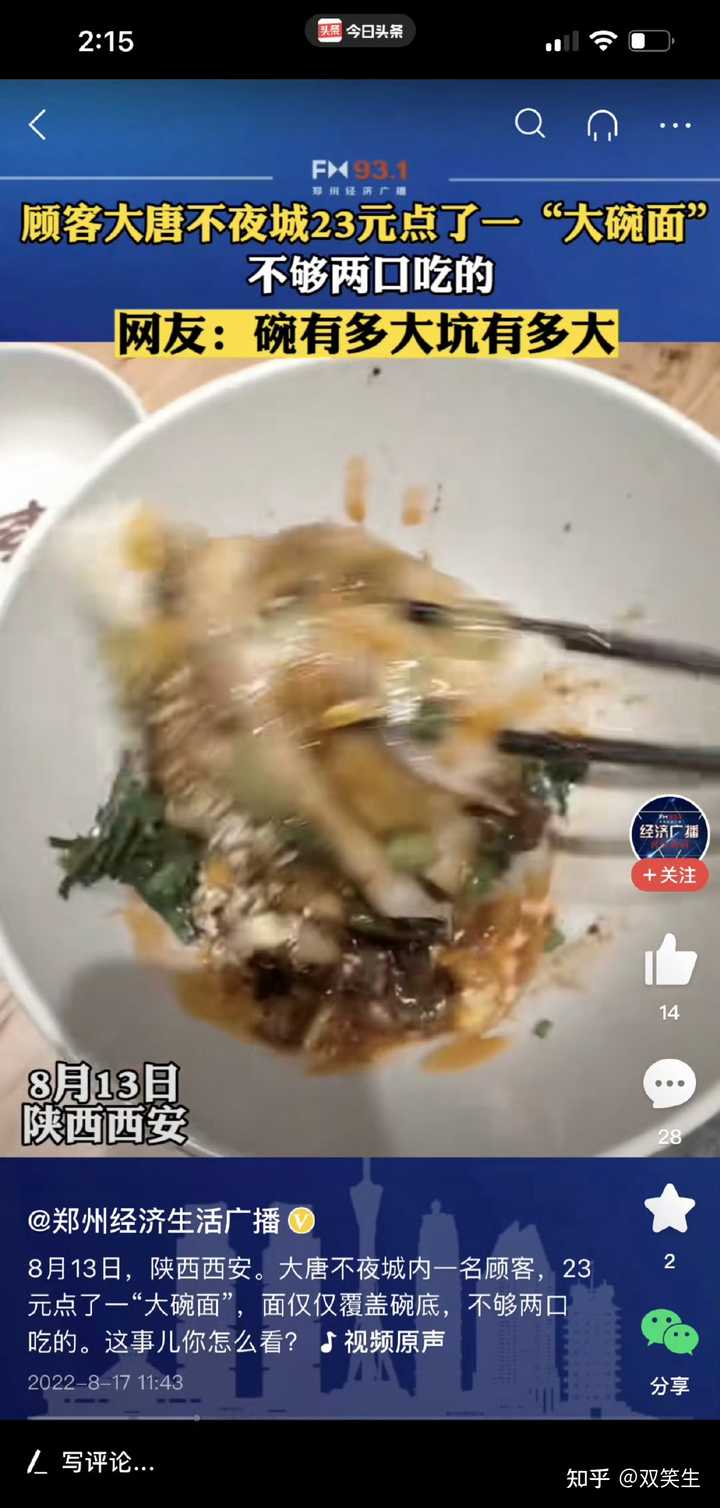Open search from the top bar
Screen dimensions: 720x1508
coord(529,124)
